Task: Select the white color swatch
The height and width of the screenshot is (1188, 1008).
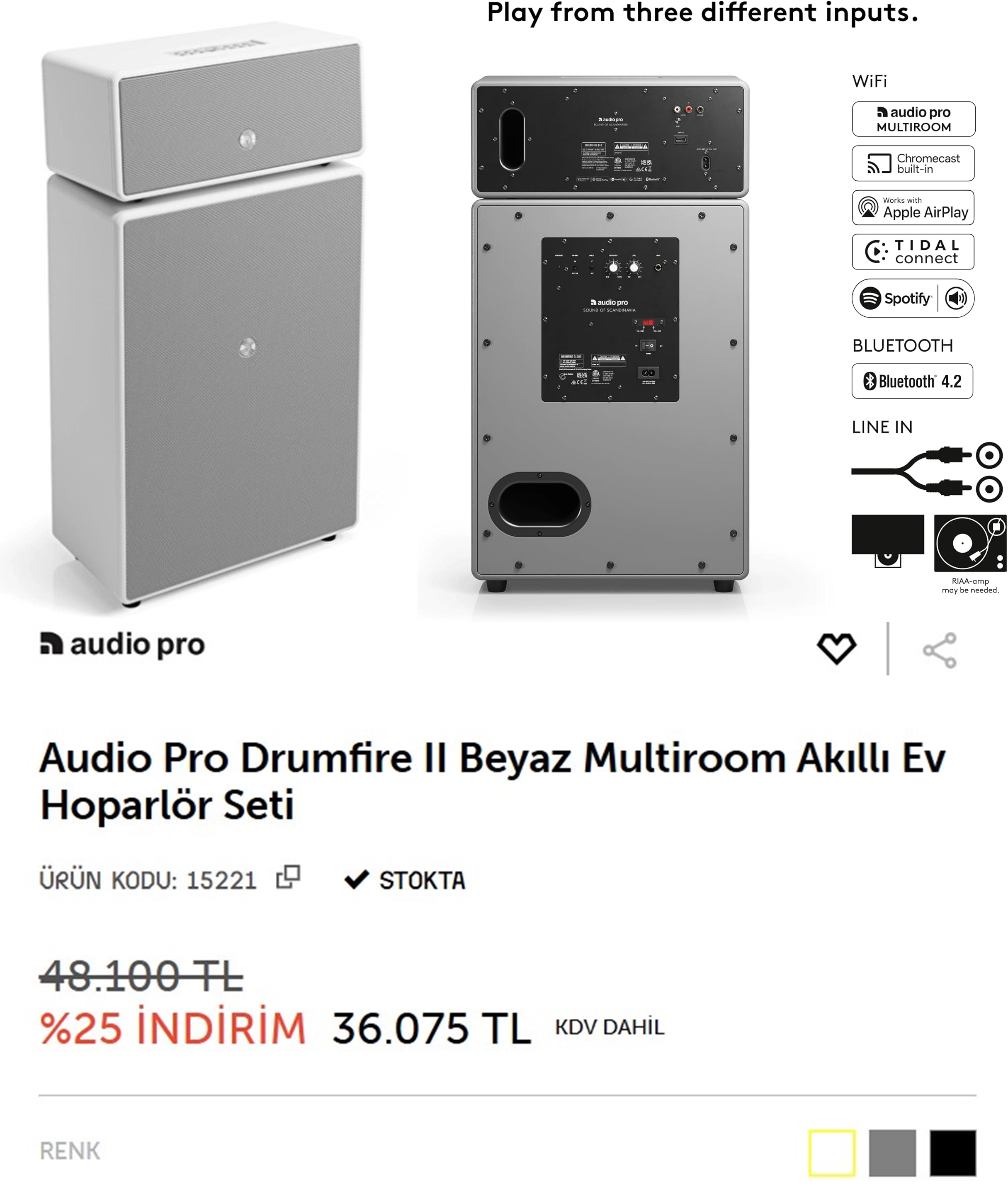Action: (x=832, y=1153)
